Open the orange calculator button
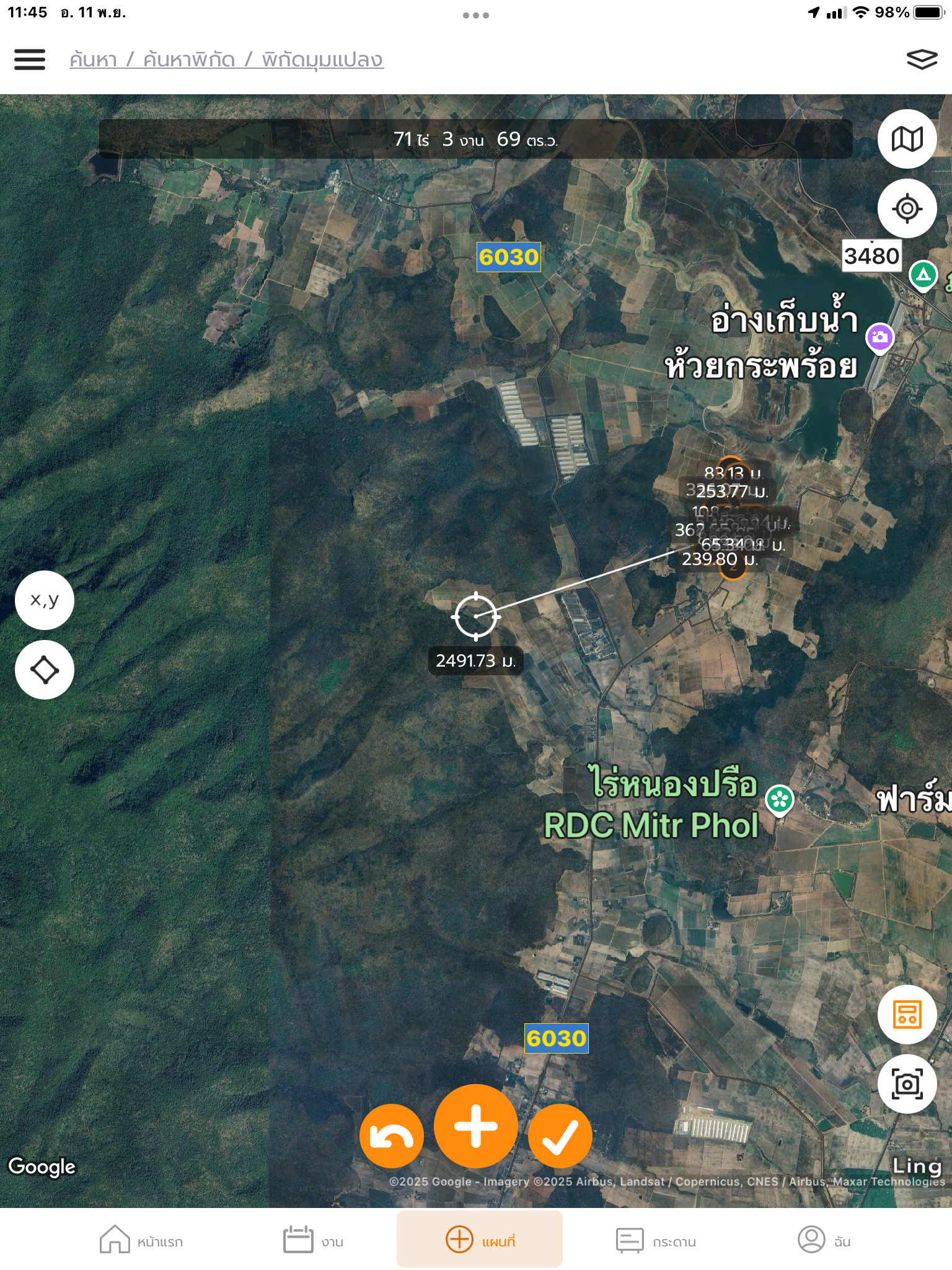 pos(907,1015)
